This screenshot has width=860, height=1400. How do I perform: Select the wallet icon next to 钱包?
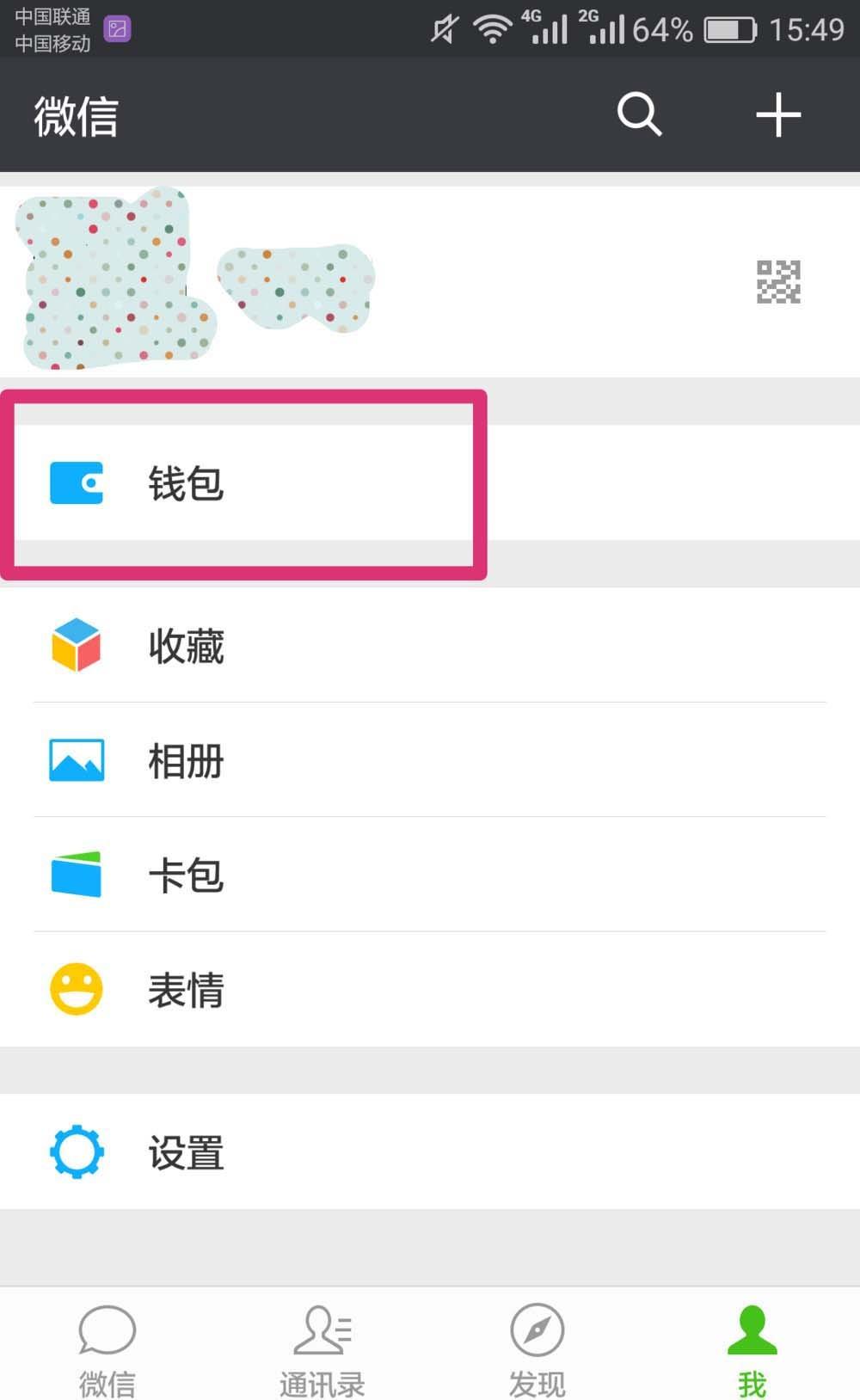(76, 482)
